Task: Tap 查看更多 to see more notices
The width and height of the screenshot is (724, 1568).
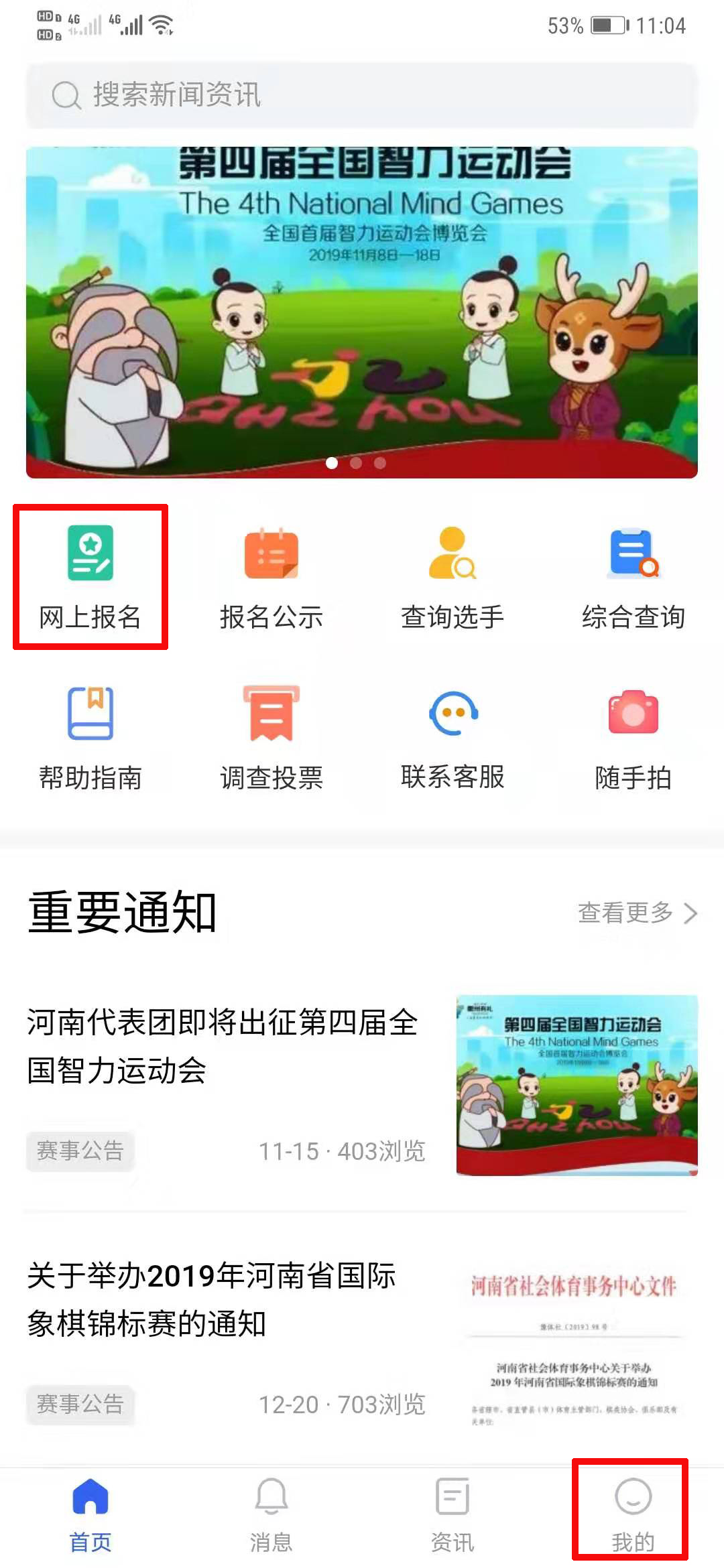Action: [637, 913]
